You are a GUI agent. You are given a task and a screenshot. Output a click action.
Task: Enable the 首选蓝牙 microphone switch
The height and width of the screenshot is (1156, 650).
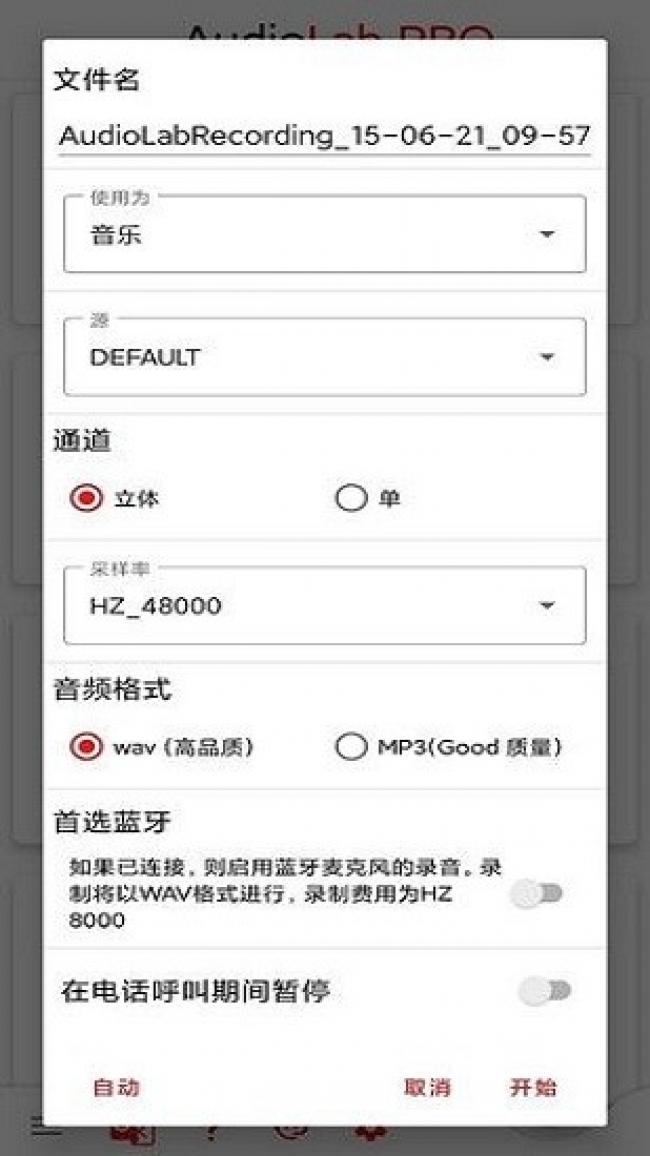[539, 894]
